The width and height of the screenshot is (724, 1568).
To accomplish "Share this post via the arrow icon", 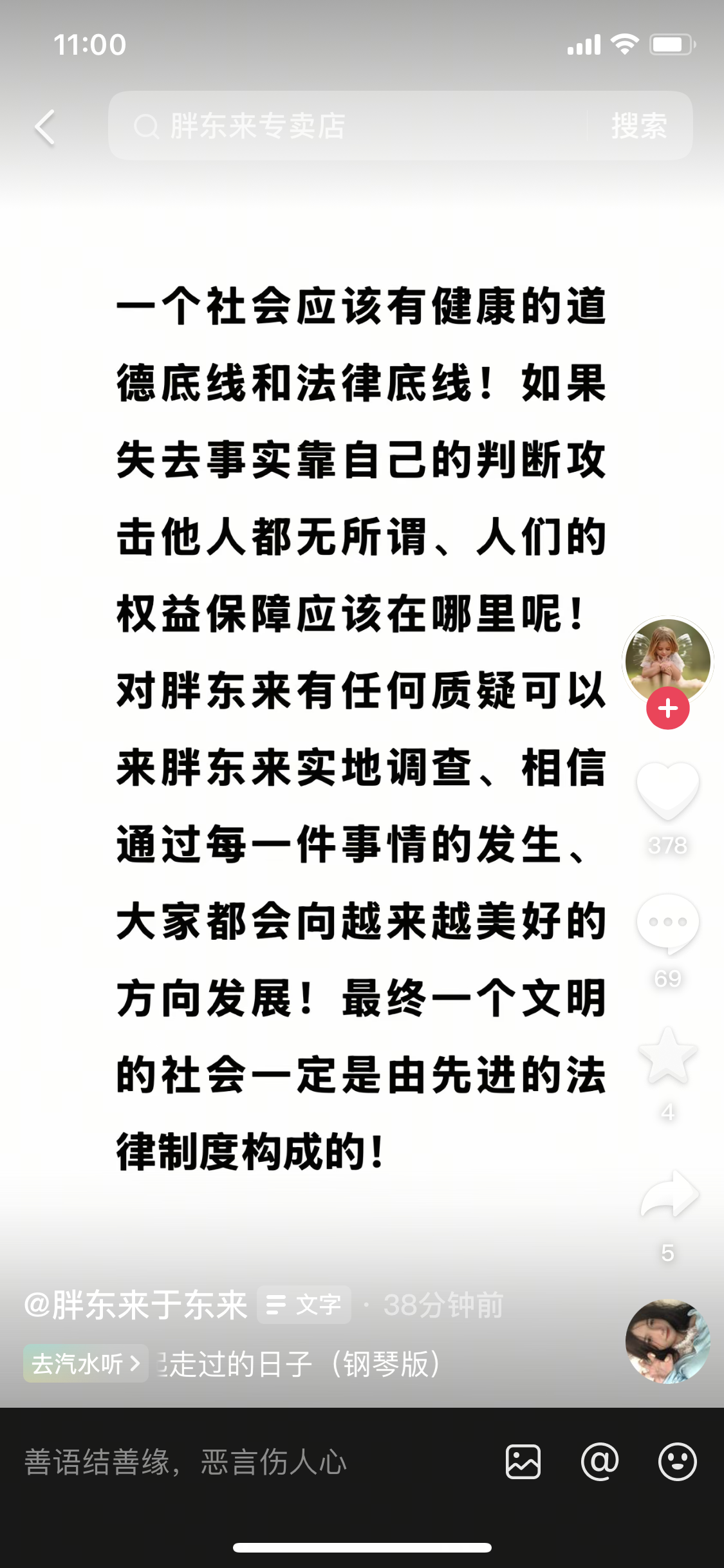I will (669, 1195).
